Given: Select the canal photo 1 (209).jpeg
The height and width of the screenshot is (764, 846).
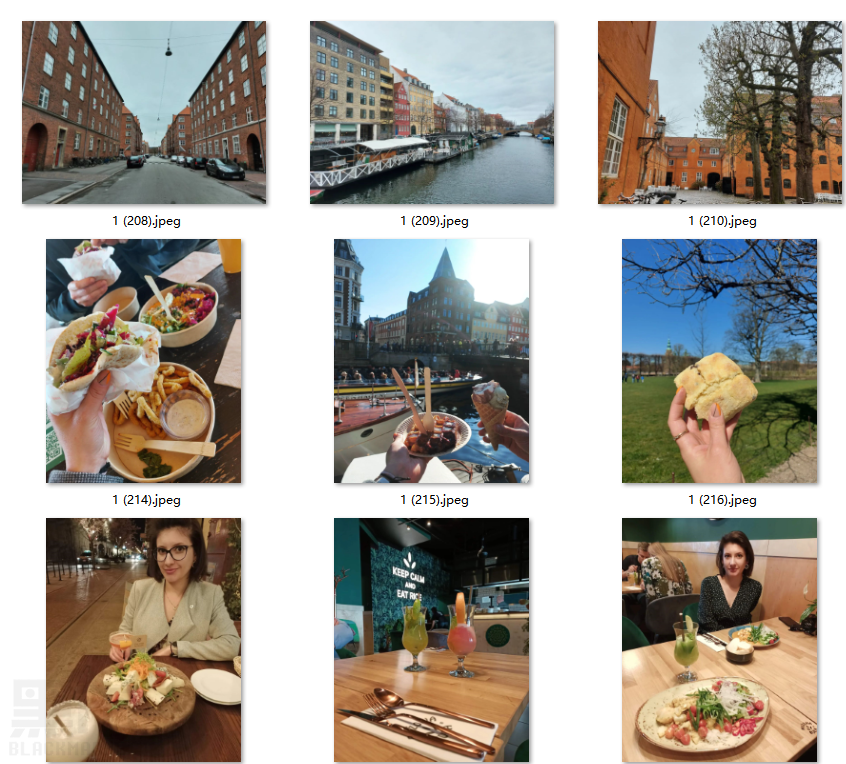Looking at the screenshot, I should click(432, 112).
